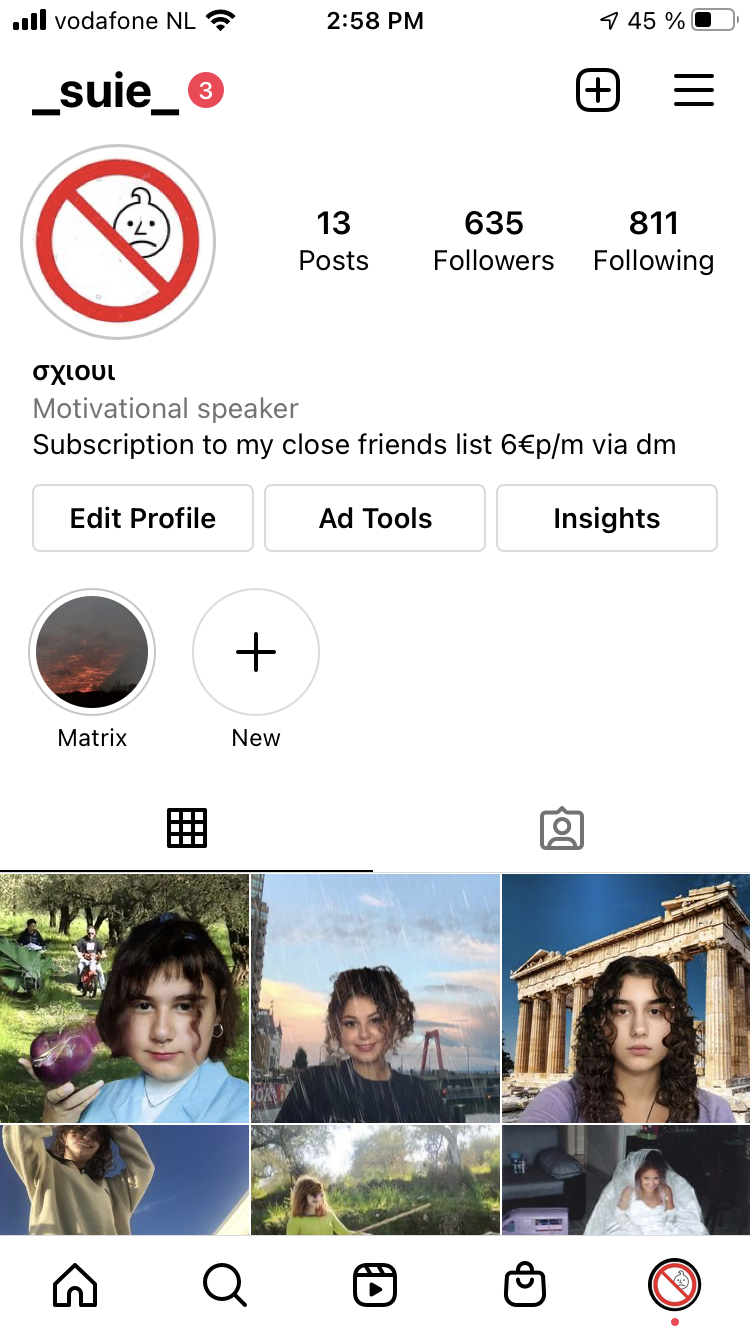Open the create new post plus icon
750x1334 pixels.
click(x=598, y=91)
